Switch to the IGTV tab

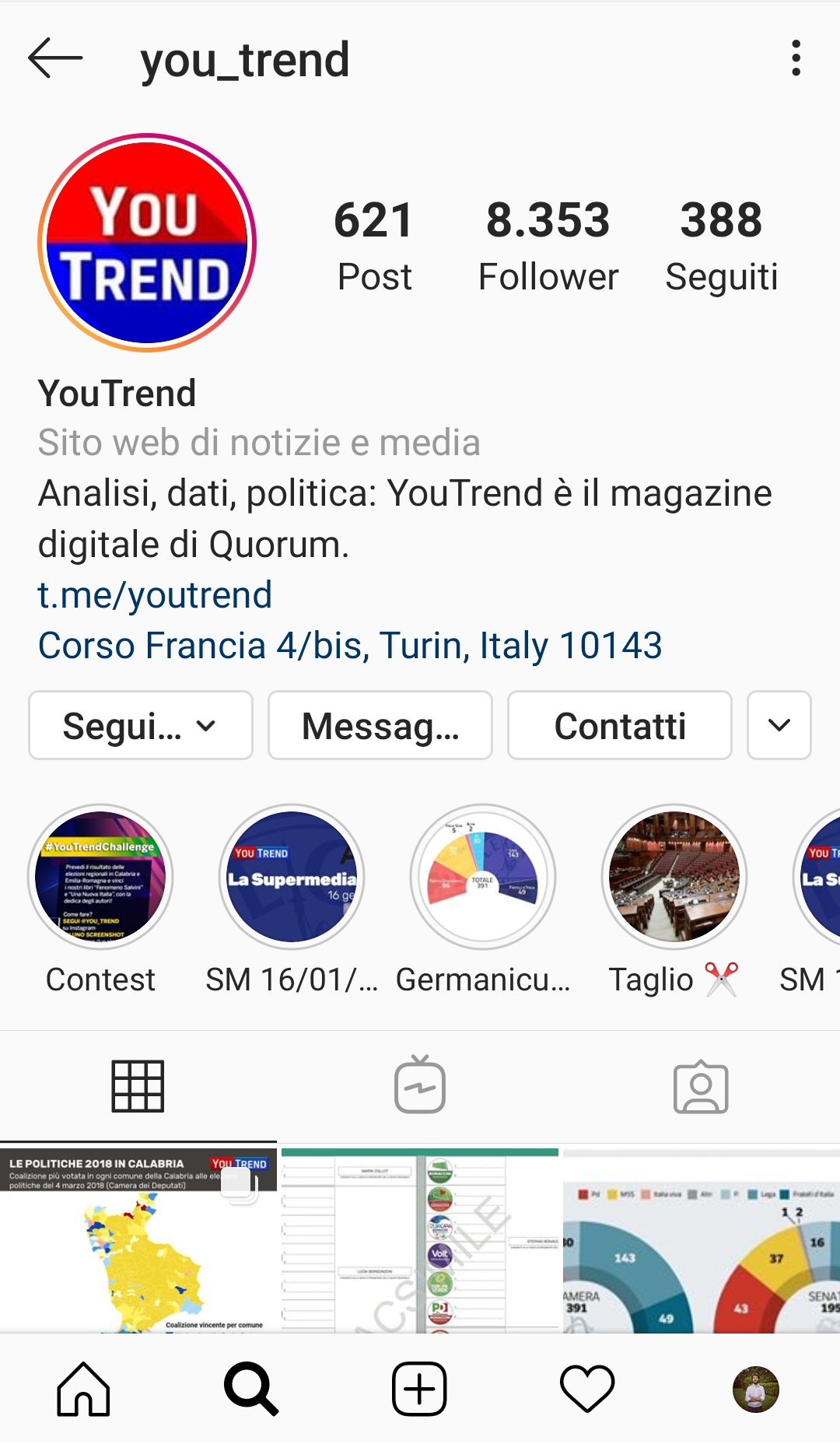(419, 1085)
